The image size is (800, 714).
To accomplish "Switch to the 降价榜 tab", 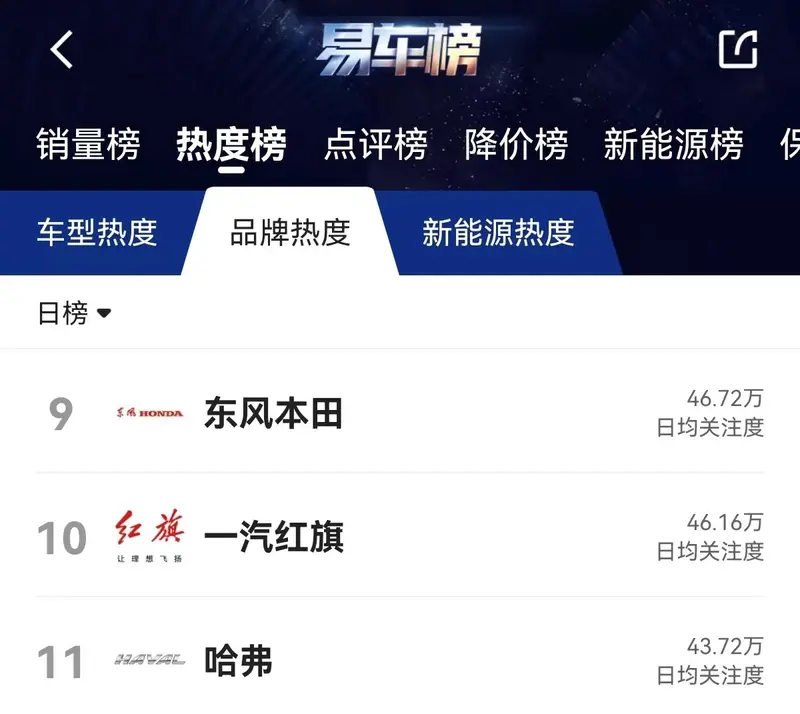I will tap(516, 145).
